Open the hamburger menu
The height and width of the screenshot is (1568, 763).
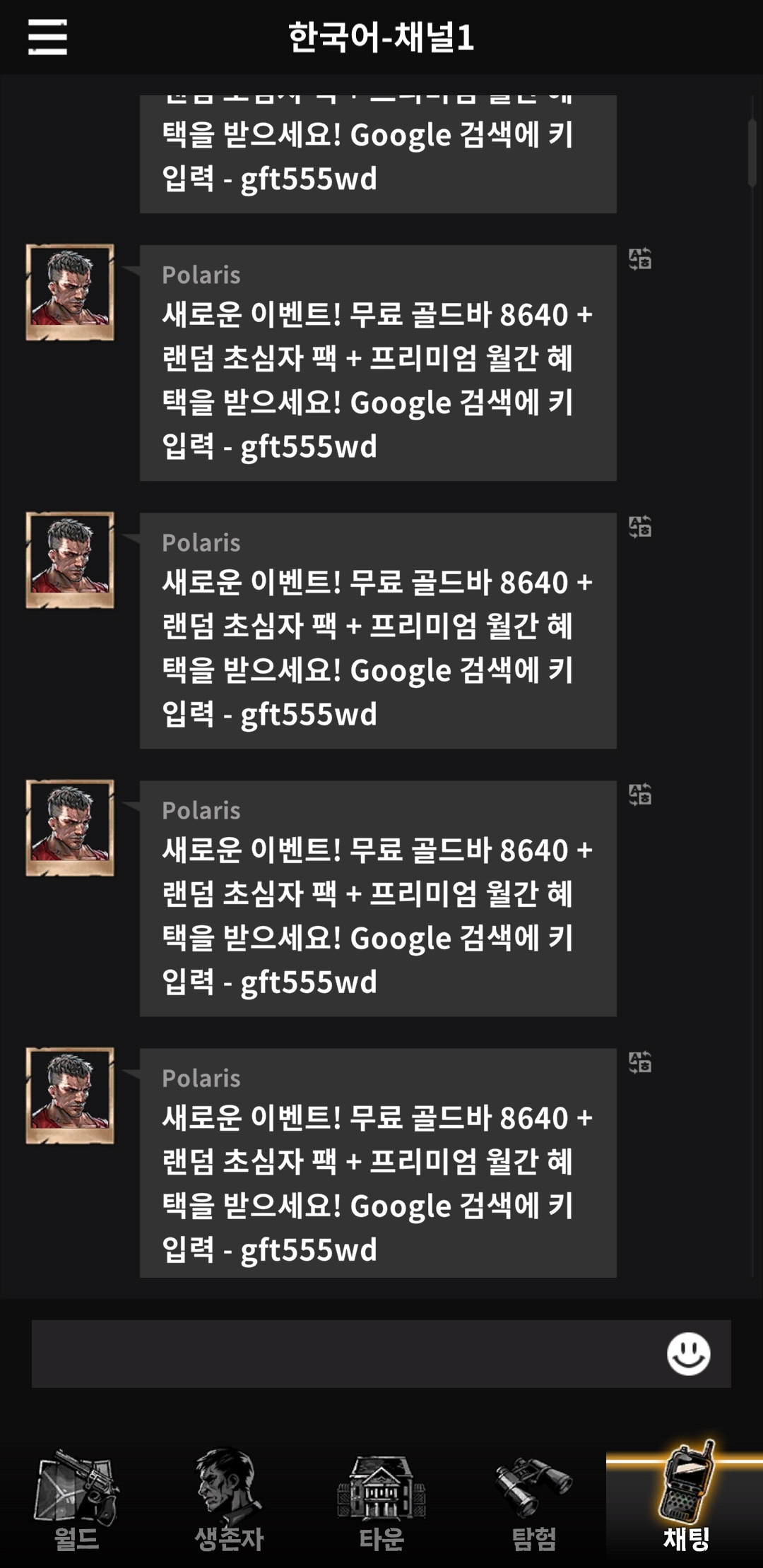point(47,37)
